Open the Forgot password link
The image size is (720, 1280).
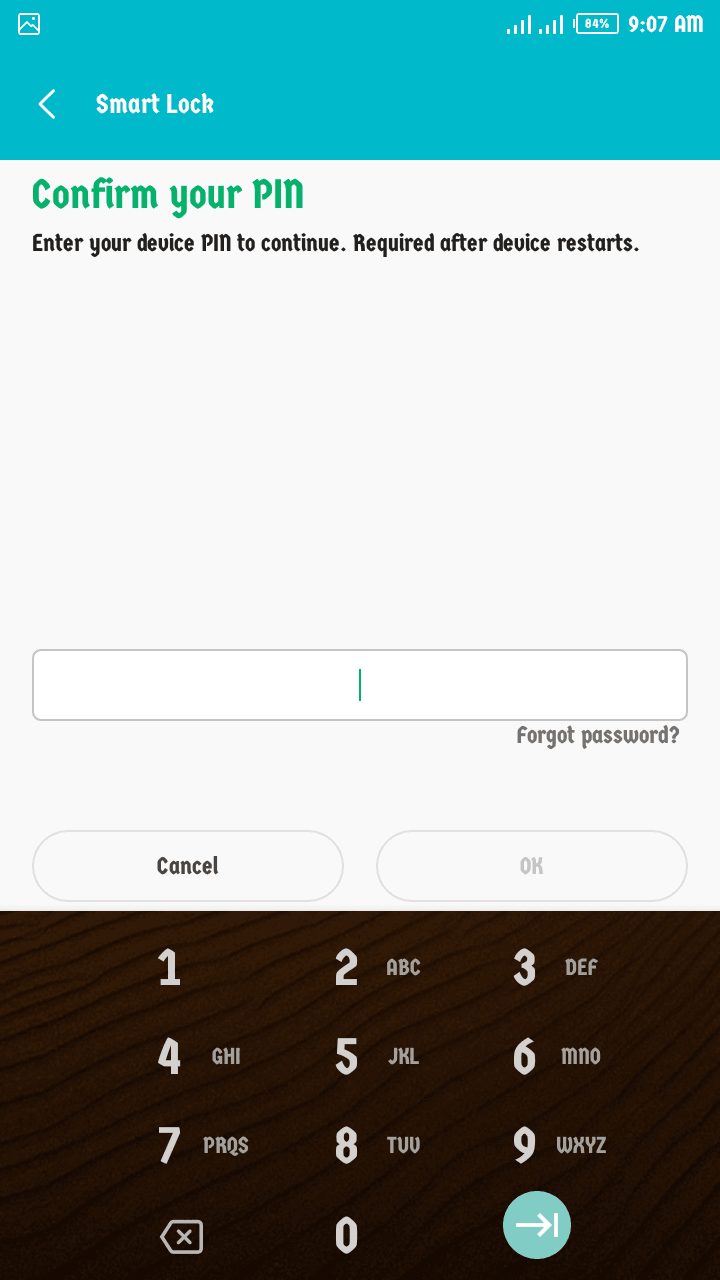[x=597, y=736]
